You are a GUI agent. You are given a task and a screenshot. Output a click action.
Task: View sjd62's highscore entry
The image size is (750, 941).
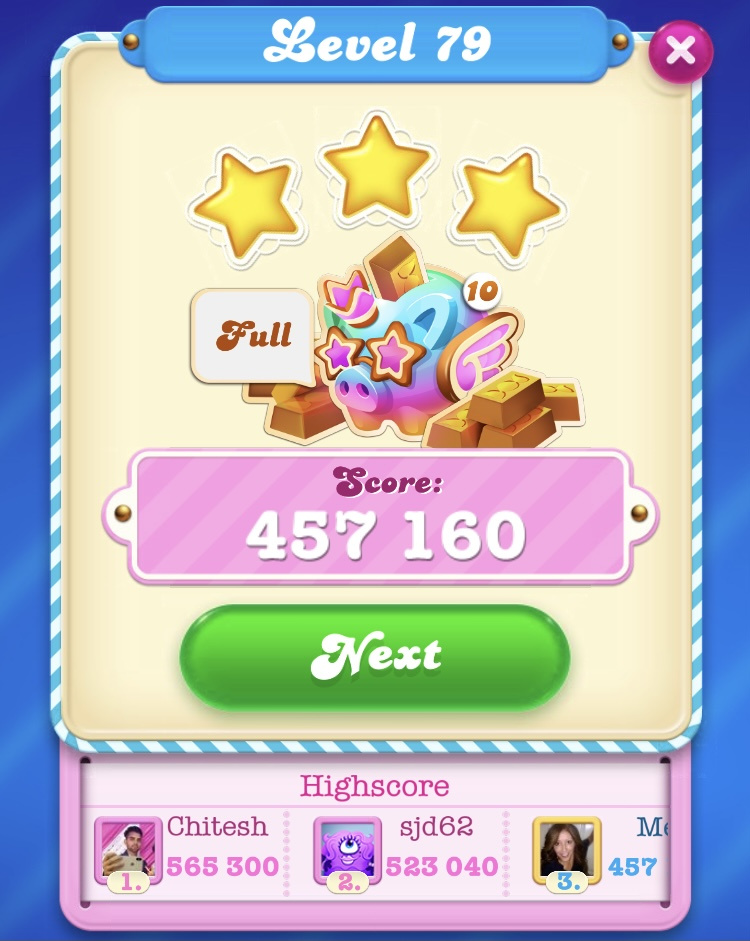click(407, 850)
